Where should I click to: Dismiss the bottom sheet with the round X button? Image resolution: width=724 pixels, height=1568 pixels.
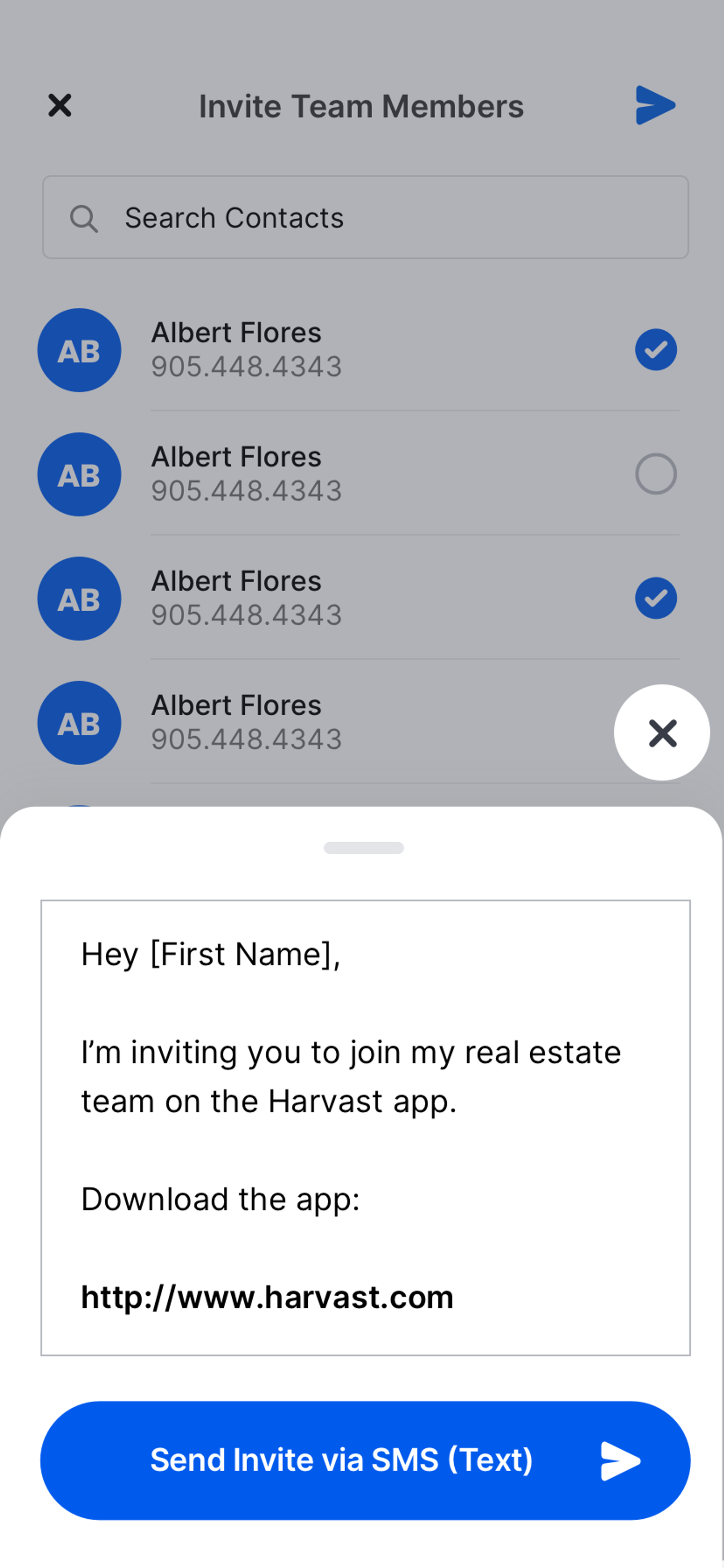pyautogui.click(x=662, y=732)
